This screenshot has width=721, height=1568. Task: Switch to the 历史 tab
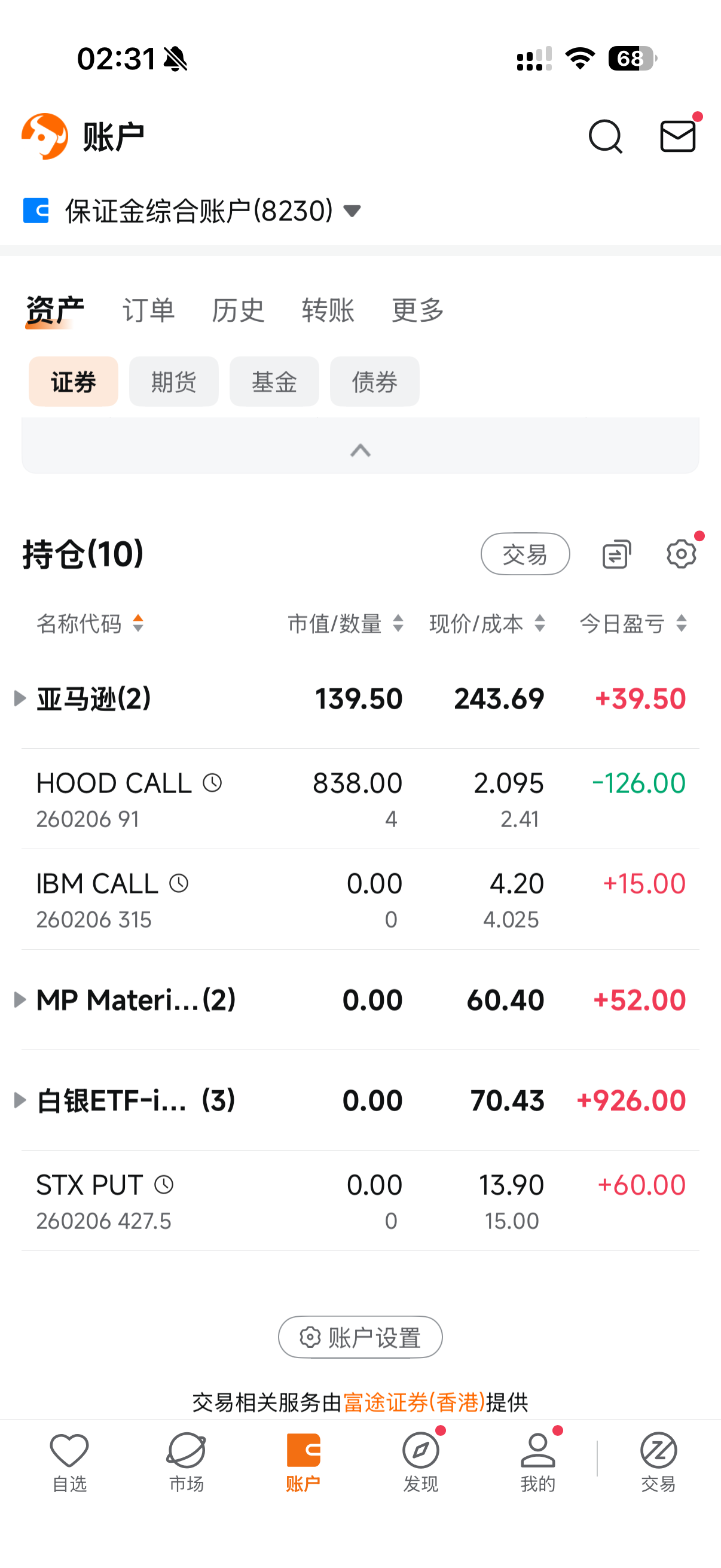238,310
